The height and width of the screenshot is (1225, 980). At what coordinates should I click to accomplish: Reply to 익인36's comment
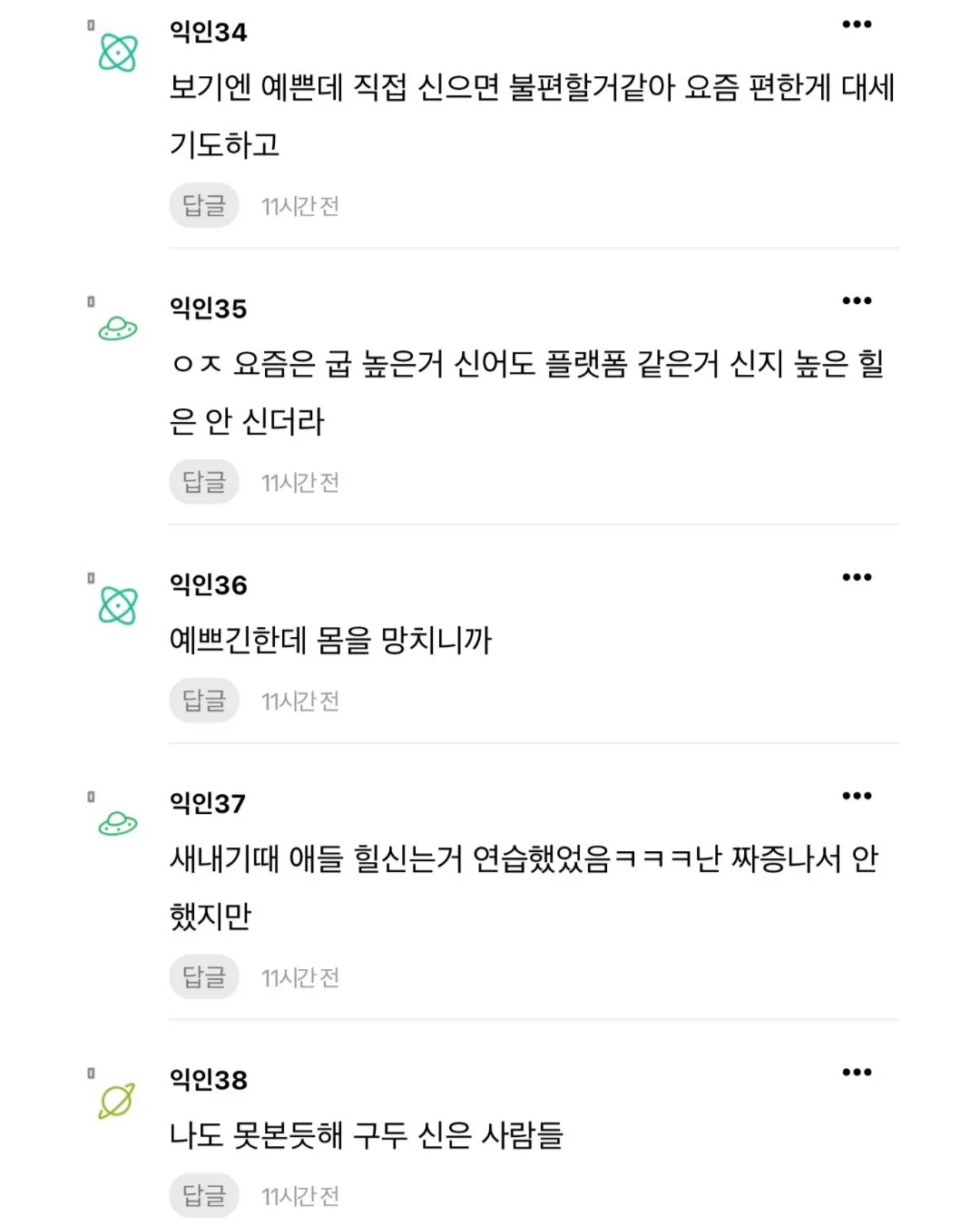coord(204,701)
